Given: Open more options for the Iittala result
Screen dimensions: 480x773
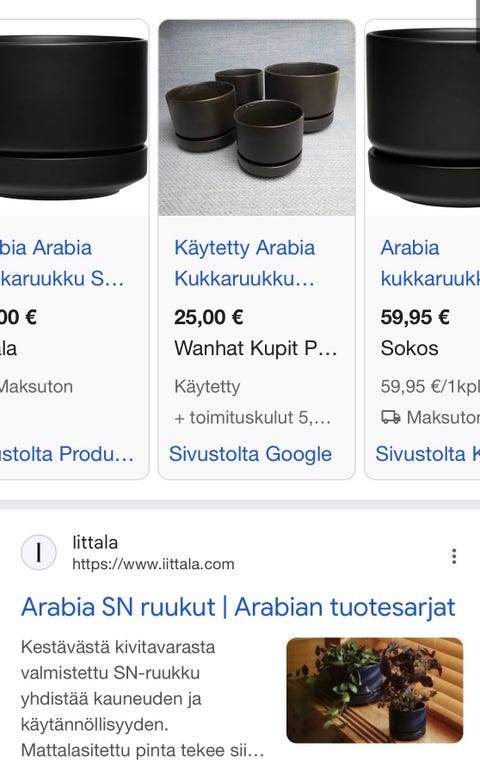Looking at the screenshot, I should pyautogui.click(x=454, y=556).
